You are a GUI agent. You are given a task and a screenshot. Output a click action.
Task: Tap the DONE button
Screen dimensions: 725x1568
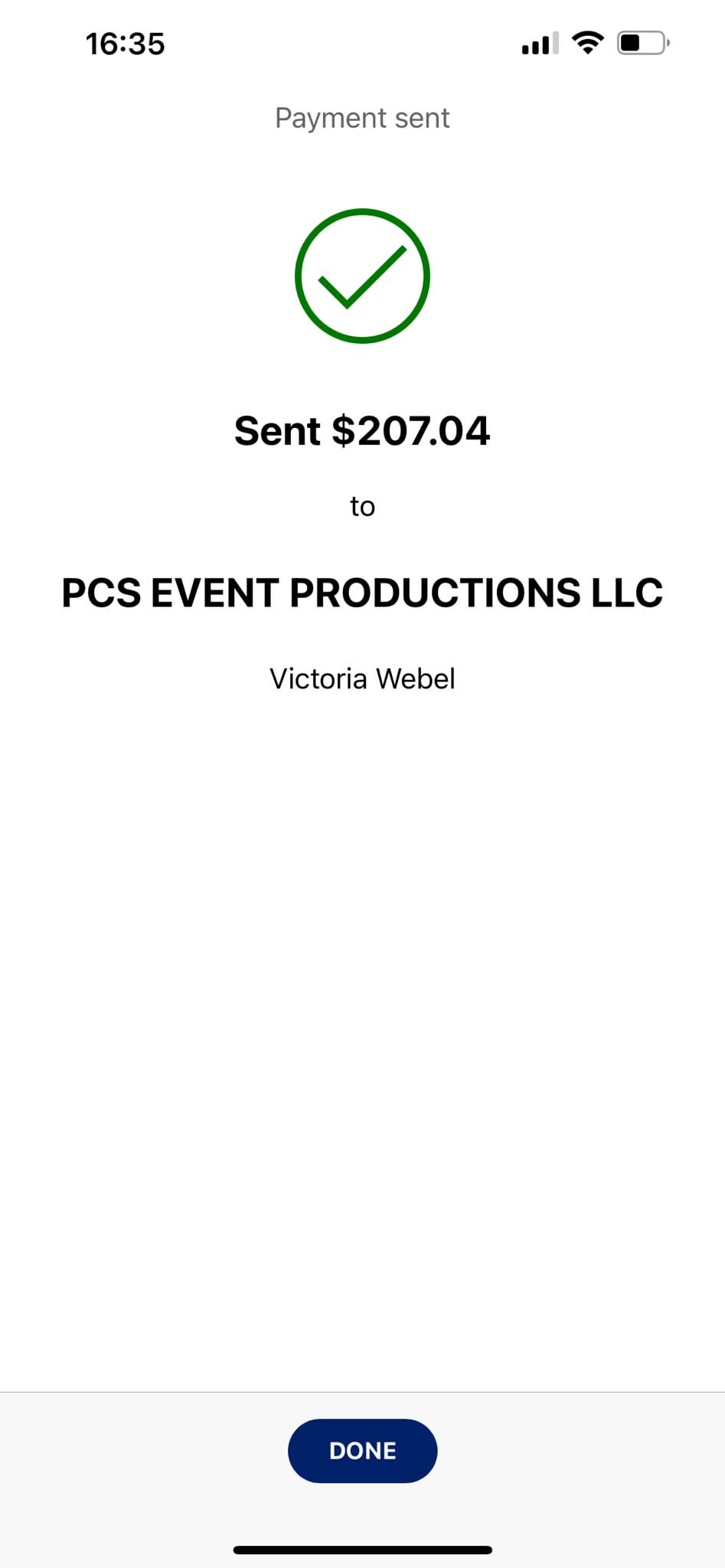pos(362,1450)
